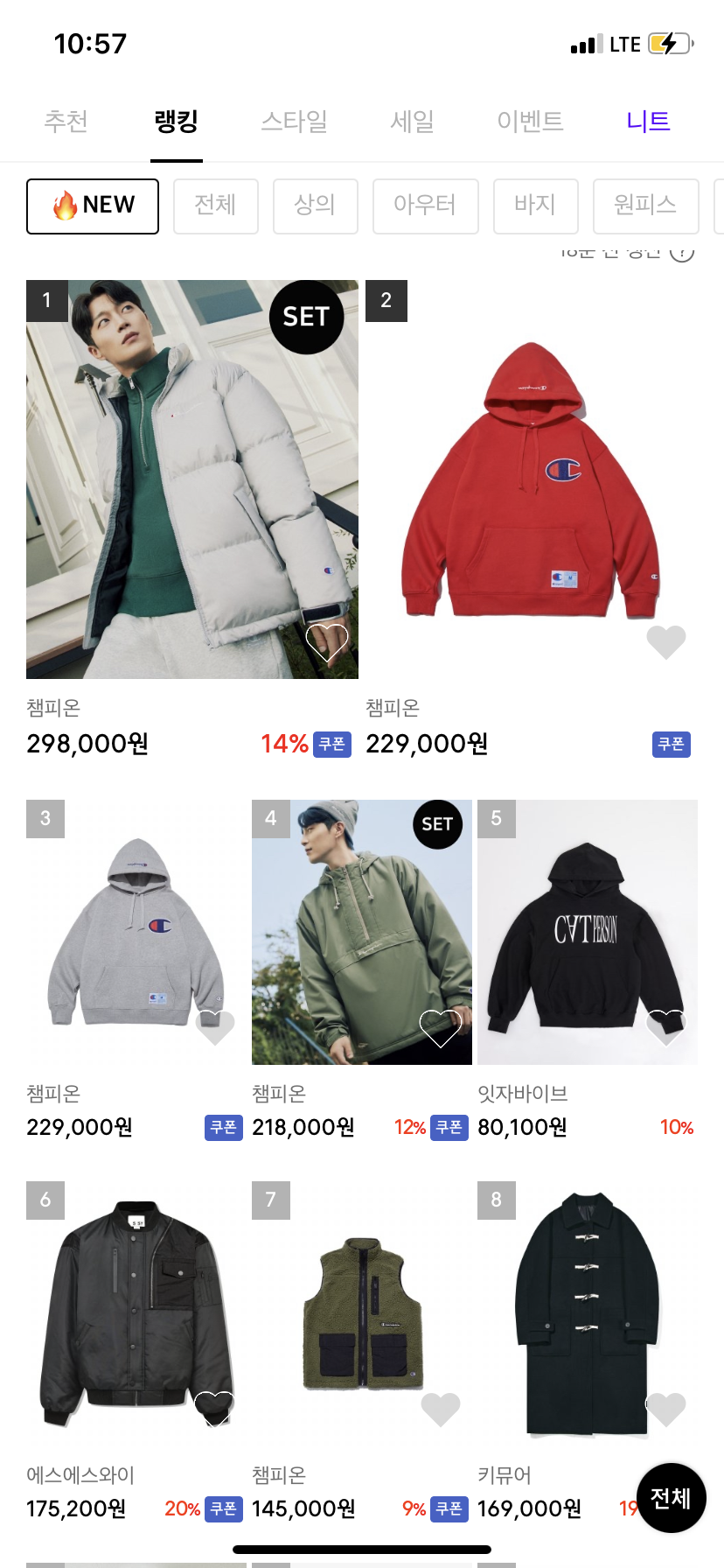Enable the 아우터 category filter
Image resolution: width=724 pixels, height=1568 pixels.
pos(426,206)
